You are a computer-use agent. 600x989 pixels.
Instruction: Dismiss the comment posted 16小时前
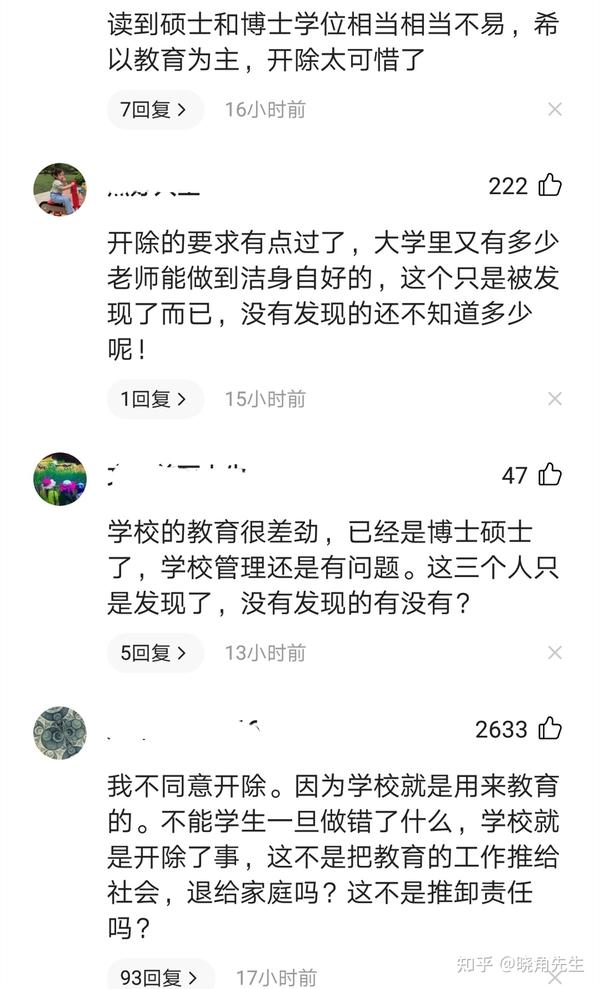(x=555, y=110)
